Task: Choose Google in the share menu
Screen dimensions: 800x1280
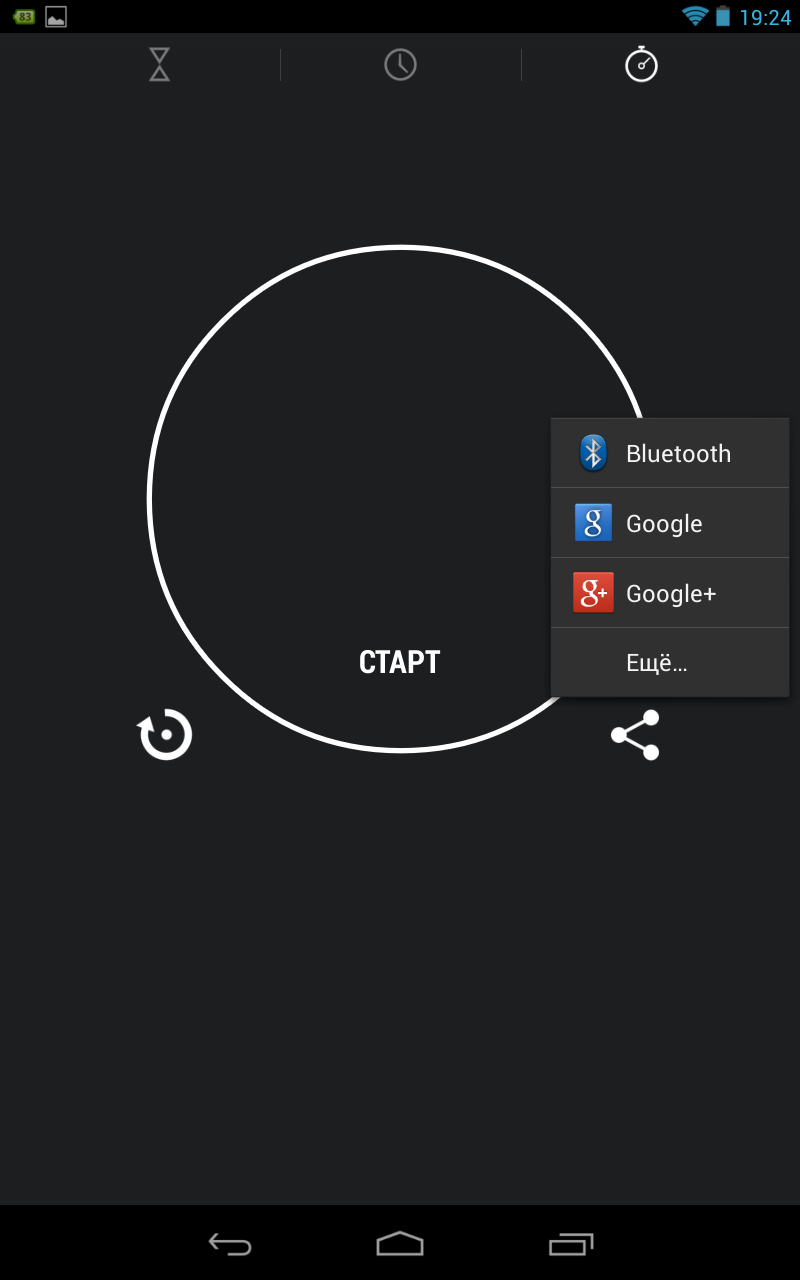Action: click(670, 523)
